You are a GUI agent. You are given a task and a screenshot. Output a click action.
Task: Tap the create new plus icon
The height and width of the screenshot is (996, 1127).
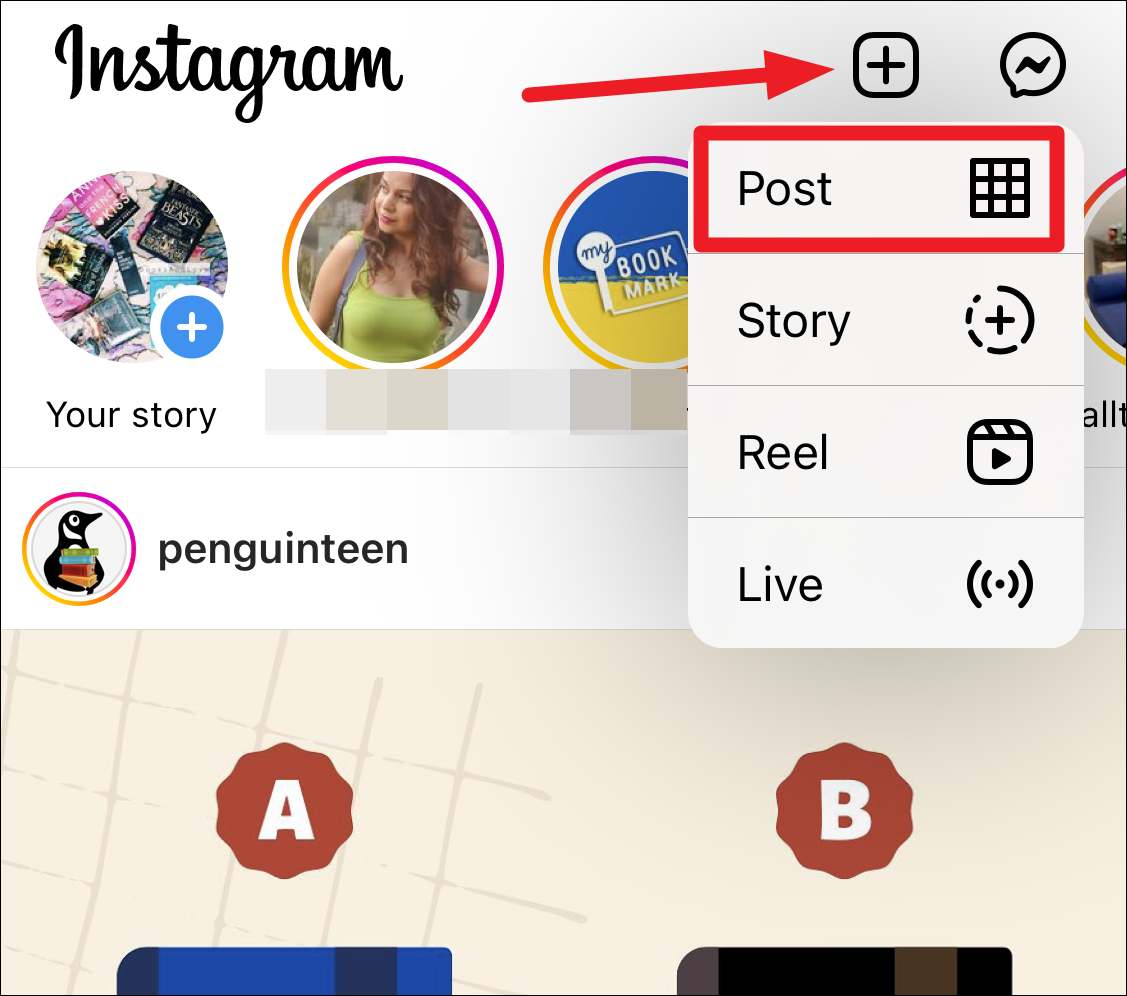pyautogui.click(x=886, y=65)
